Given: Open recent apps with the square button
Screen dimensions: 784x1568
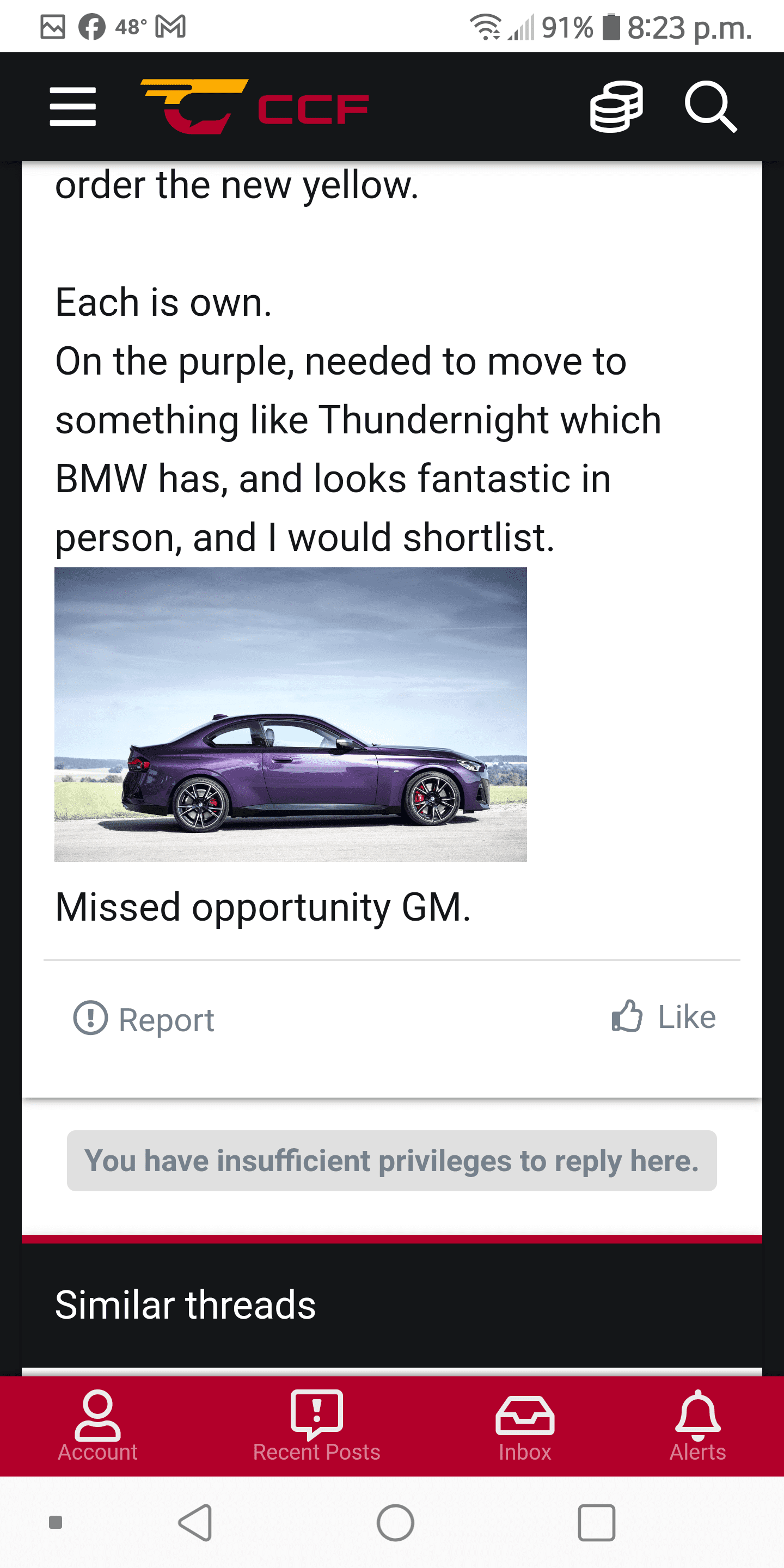Looking at the screenshot, I should pyautogui.click(x=597, y=1523).
